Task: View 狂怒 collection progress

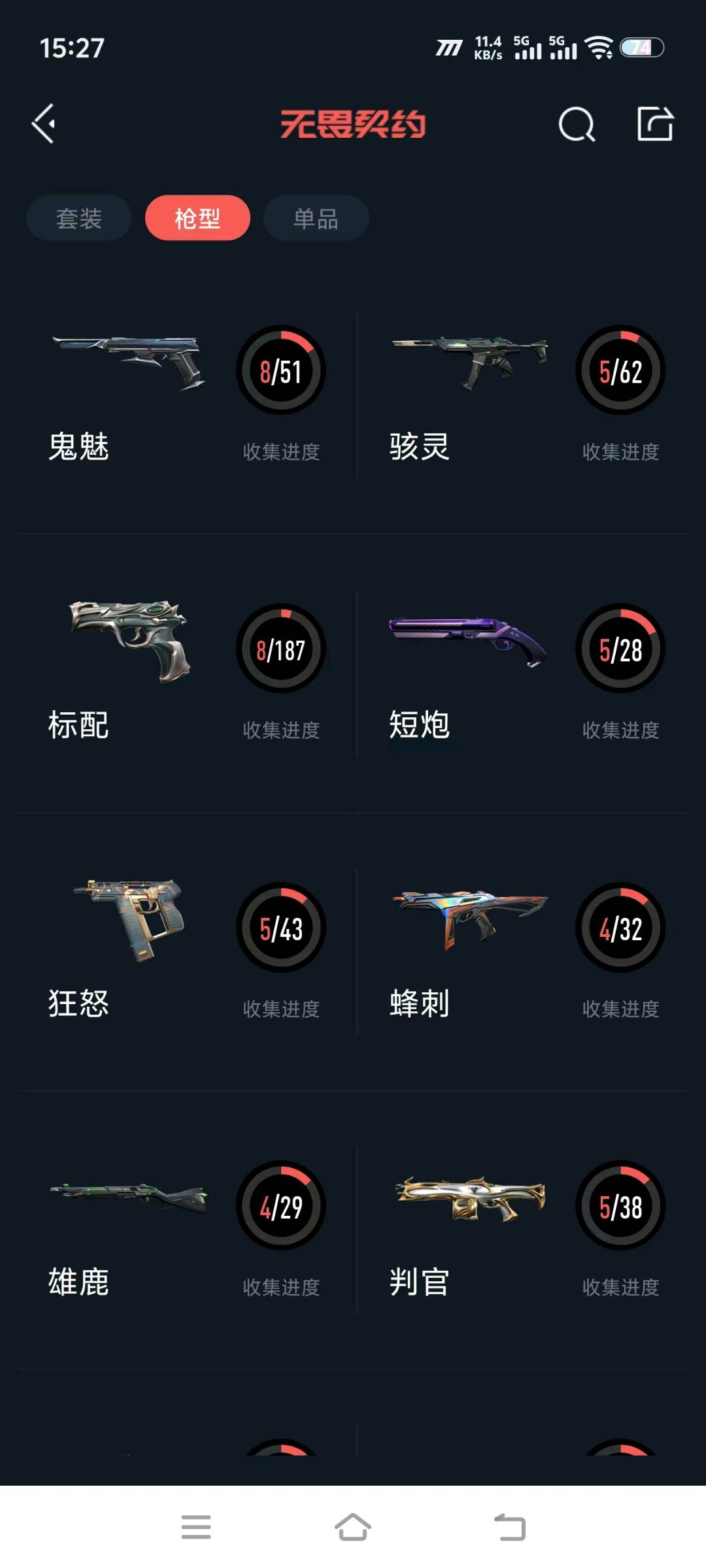Action: pos(187,952)
